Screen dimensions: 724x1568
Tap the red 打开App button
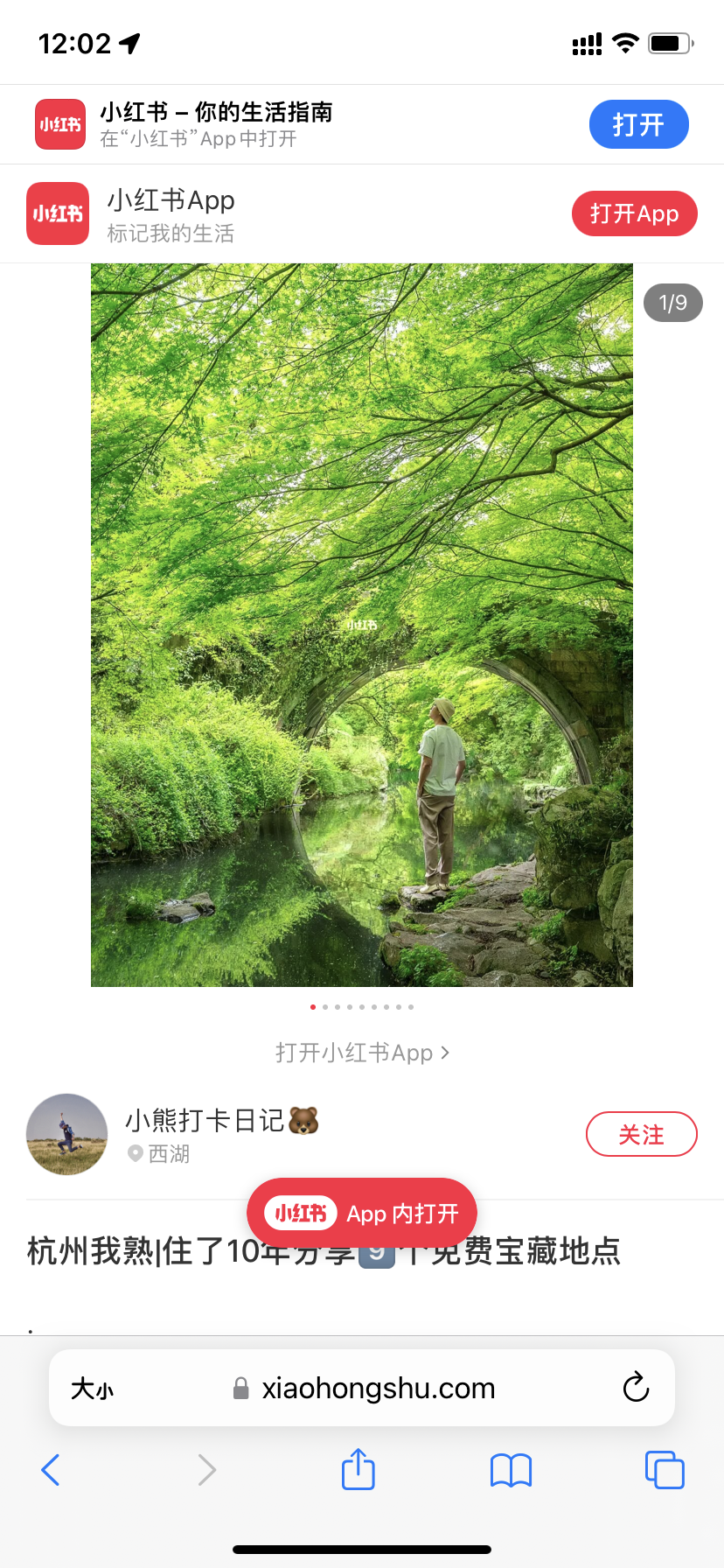tap(634, 213)
